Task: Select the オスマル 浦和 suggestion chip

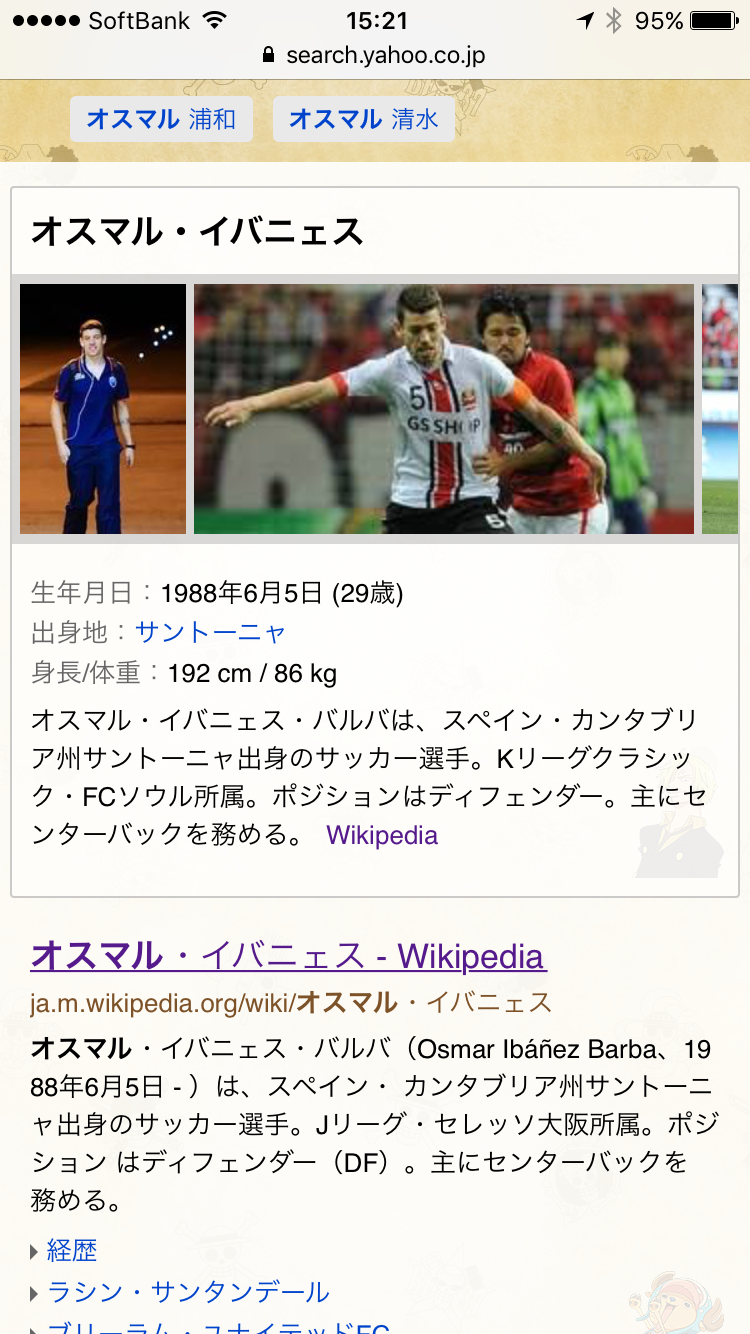Action: [x=161, y=119]
